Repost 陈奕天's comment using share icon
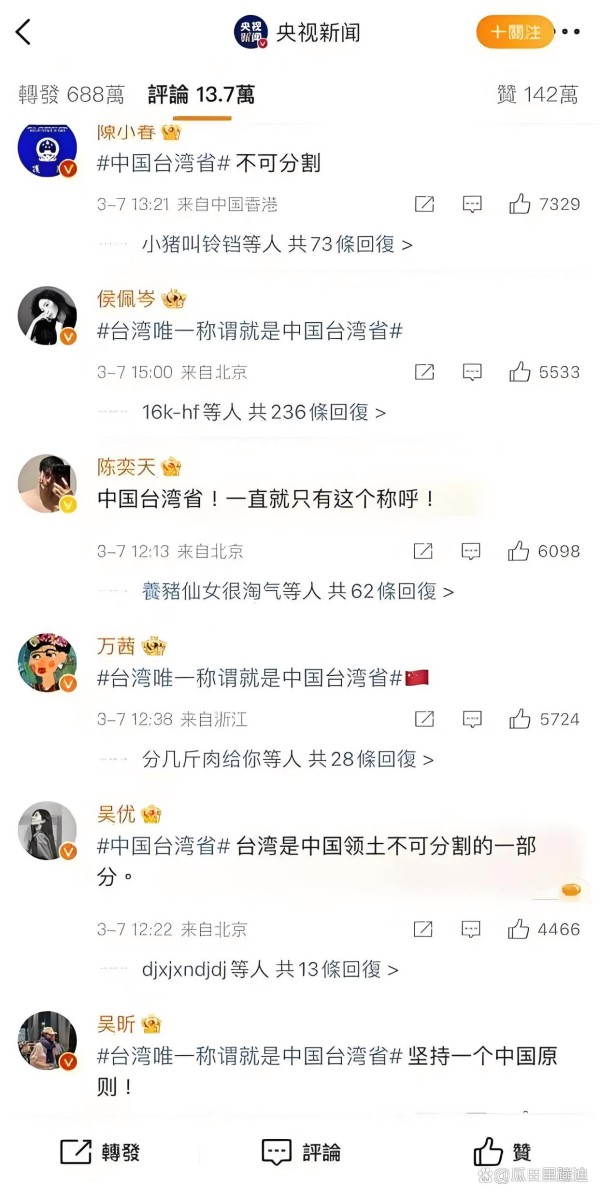Screen dimensions: 600x1196 [424, 551]
